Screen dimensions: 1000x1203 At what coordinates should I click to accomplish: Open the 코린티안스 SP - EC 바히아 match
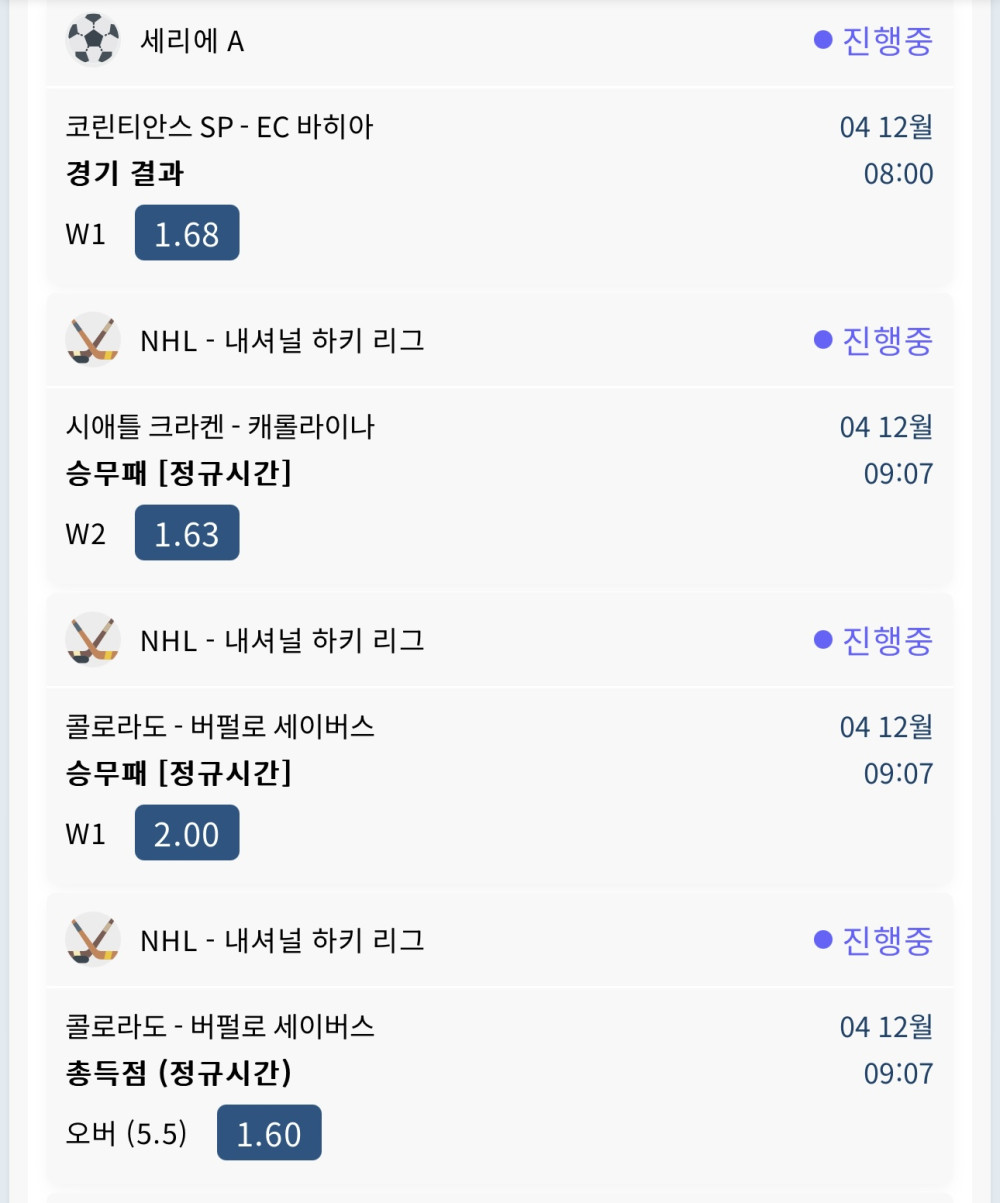point(220,127)
